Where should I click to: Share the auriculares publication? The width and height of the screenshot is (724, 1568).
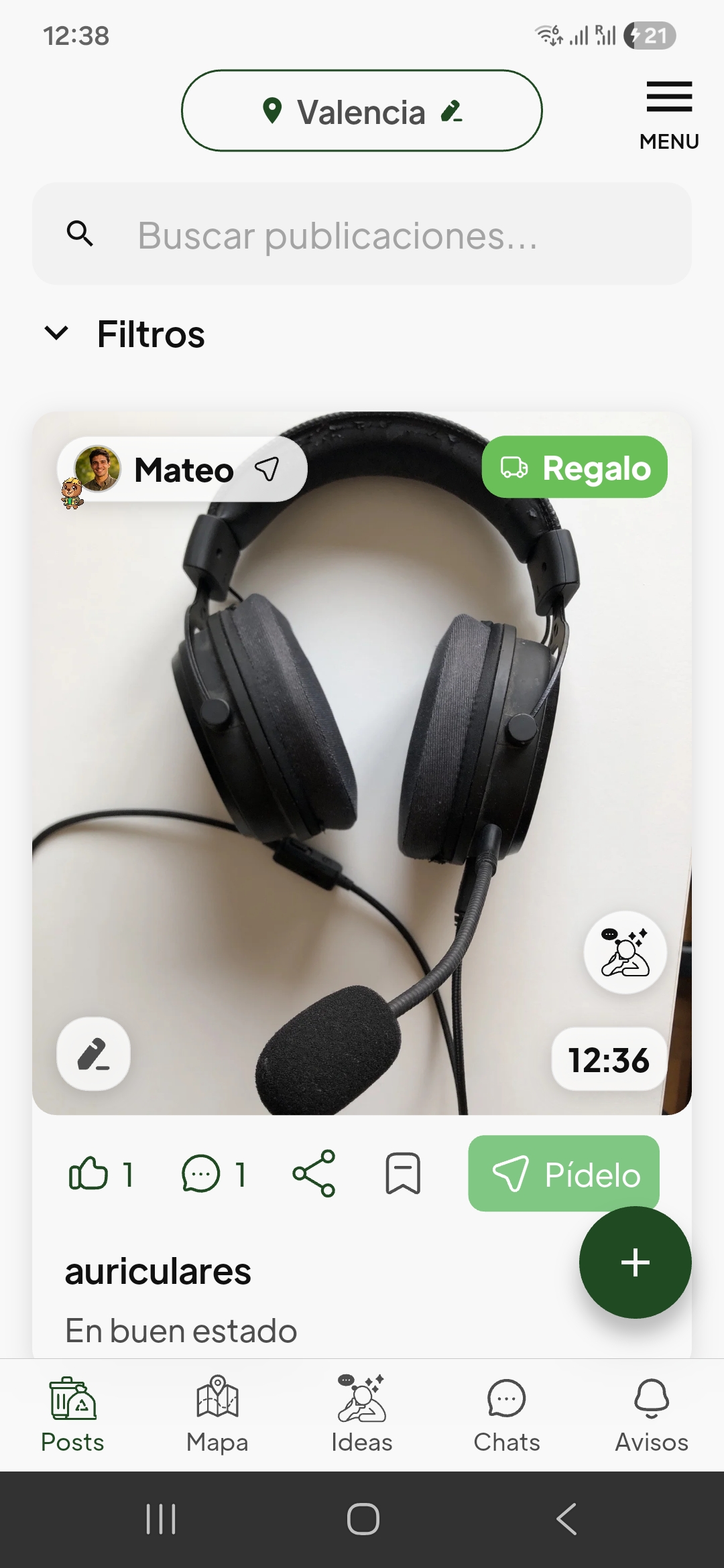click(x=312, y=1174)
